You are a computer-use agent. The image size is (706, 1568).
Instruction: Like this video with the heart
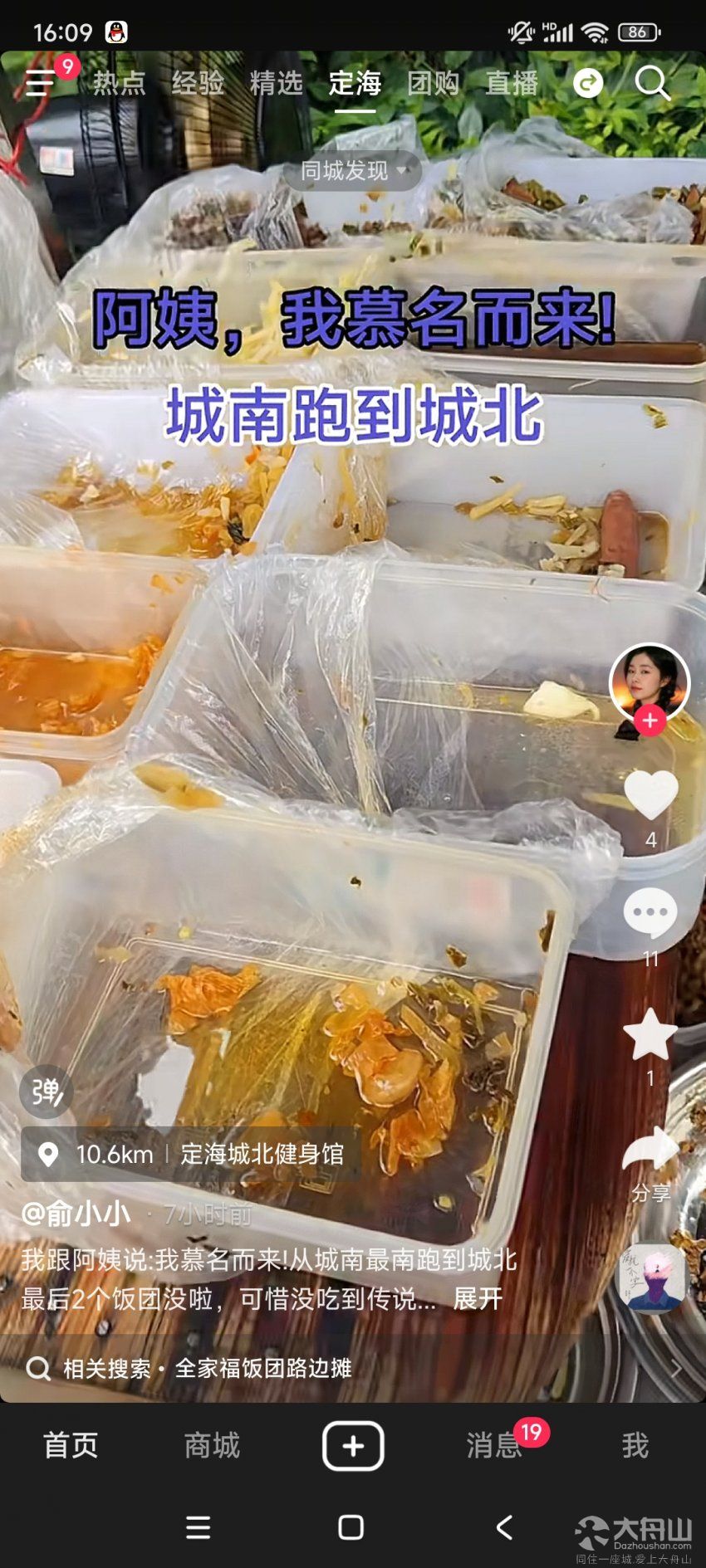[650, 795]
